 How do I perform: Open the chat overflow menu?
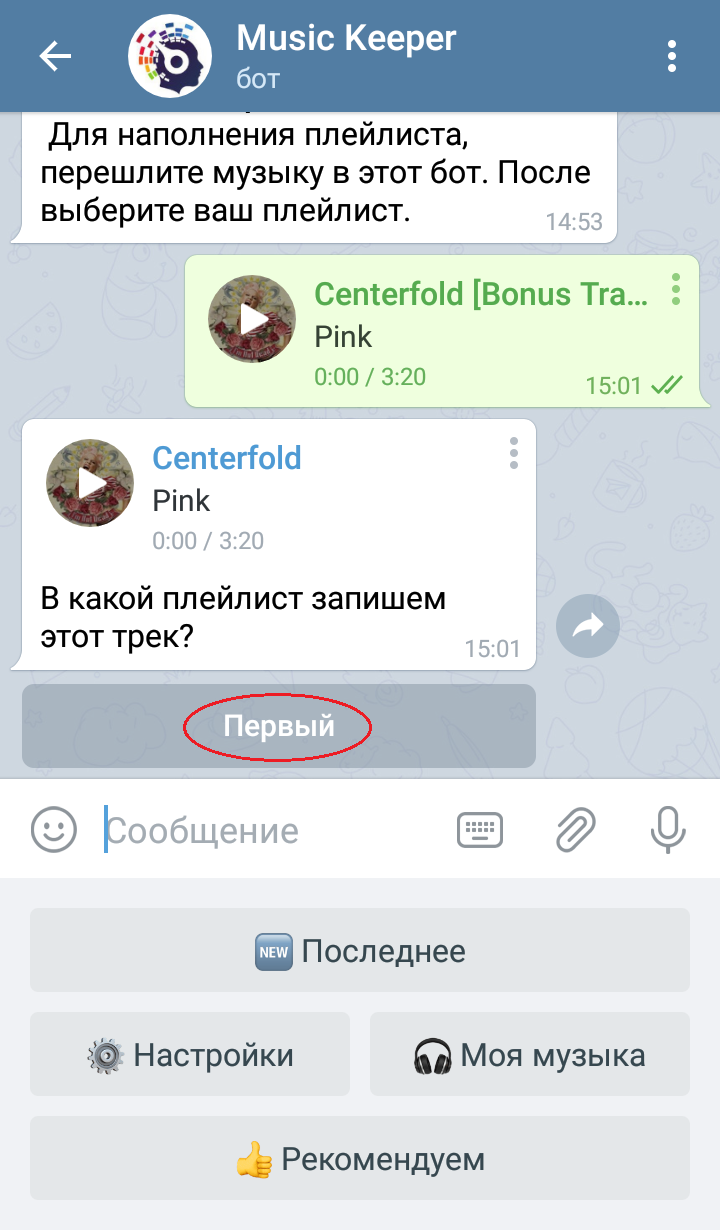tap(672, 56)
